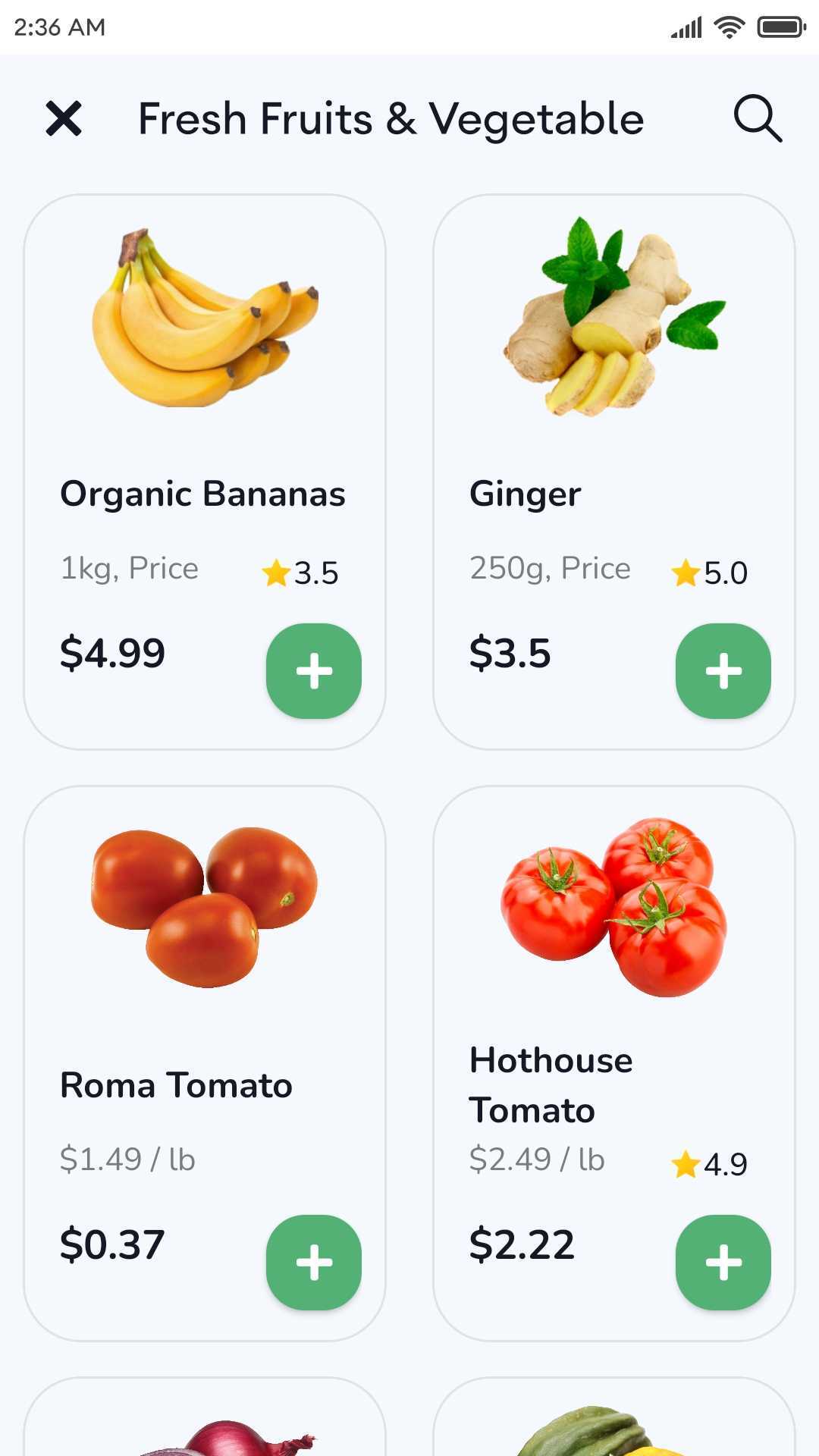Add Roma Tomato to the cart
819x1456 pixels.
314,1263
